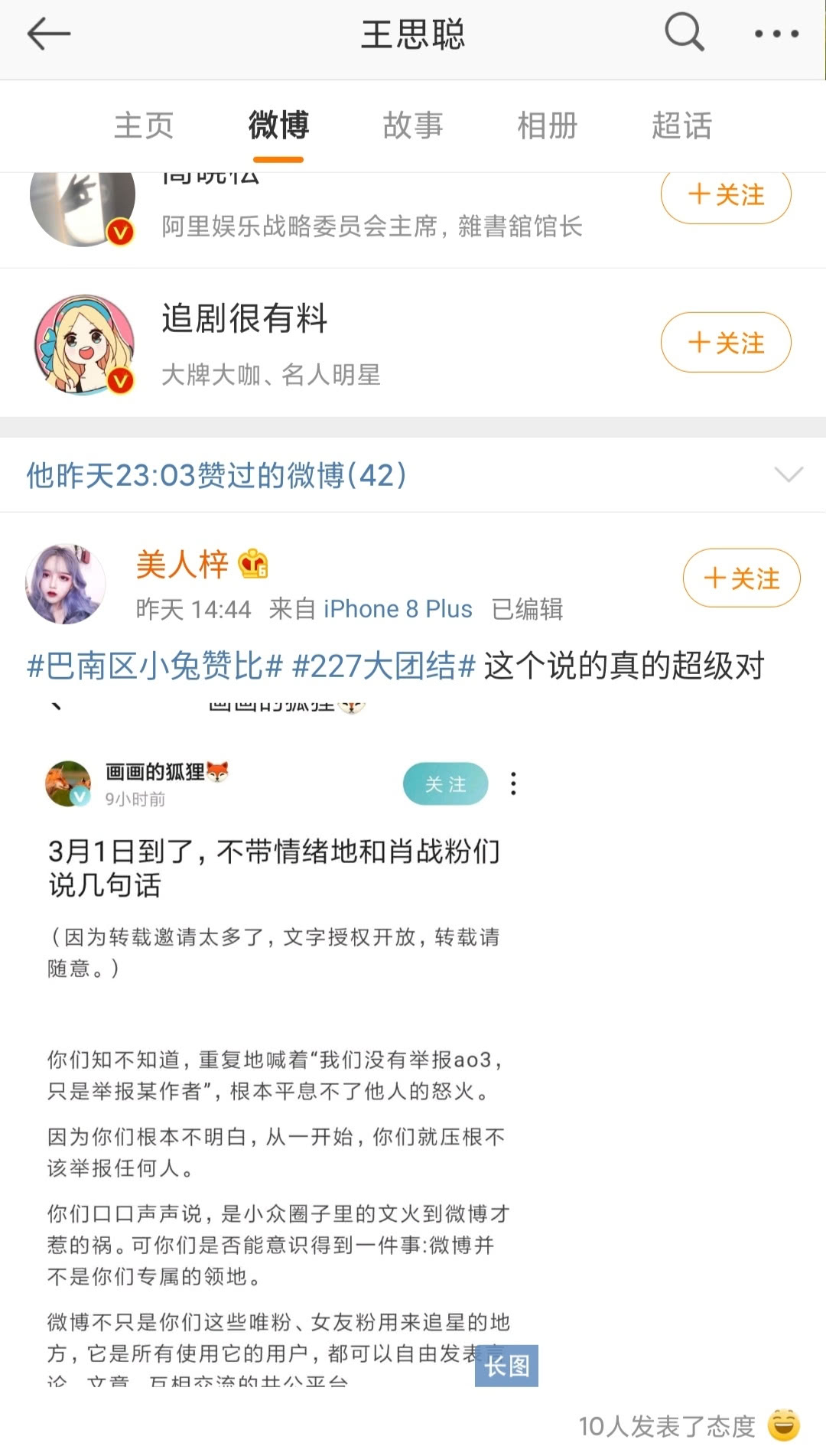The image size is (826, 1456).
Task: Select the 微博 tab
Action: 278,125
